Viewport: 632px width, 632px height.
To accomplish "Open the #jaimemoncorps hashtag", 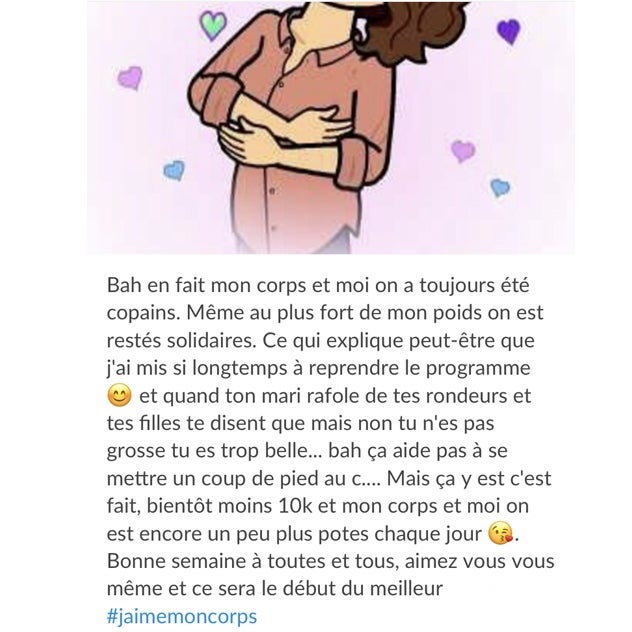I will point(182,617).
